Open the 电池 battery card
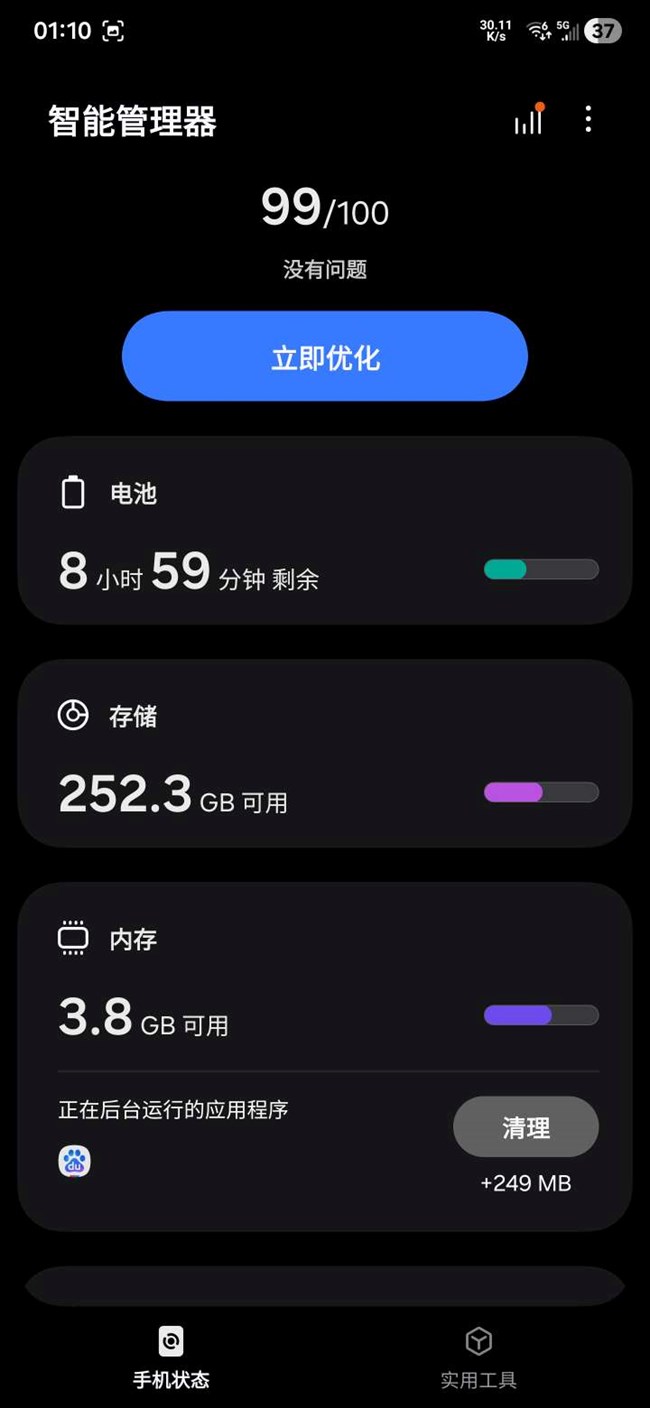The width and height of the screenshot is (650, 1408). (325, 531)
